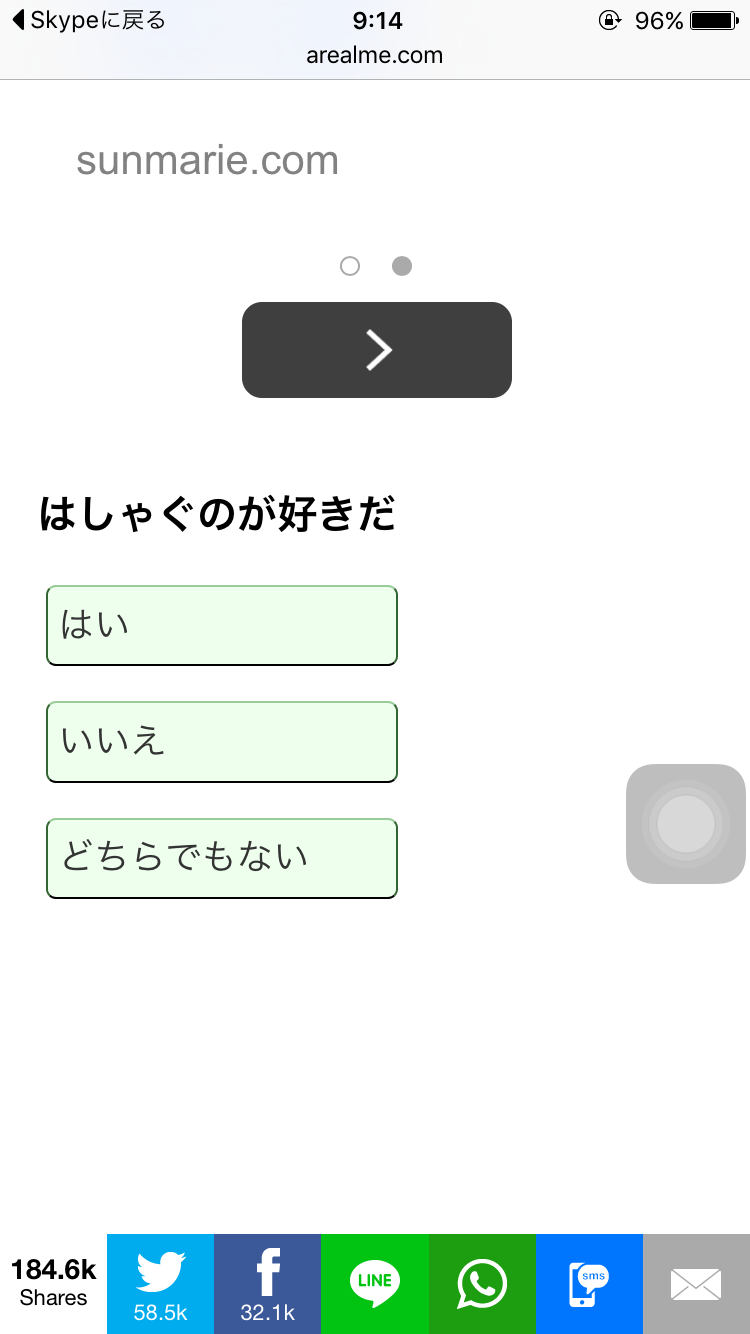Share this page on Twitter
The image size is (750, 1334).
point(160,1284)
